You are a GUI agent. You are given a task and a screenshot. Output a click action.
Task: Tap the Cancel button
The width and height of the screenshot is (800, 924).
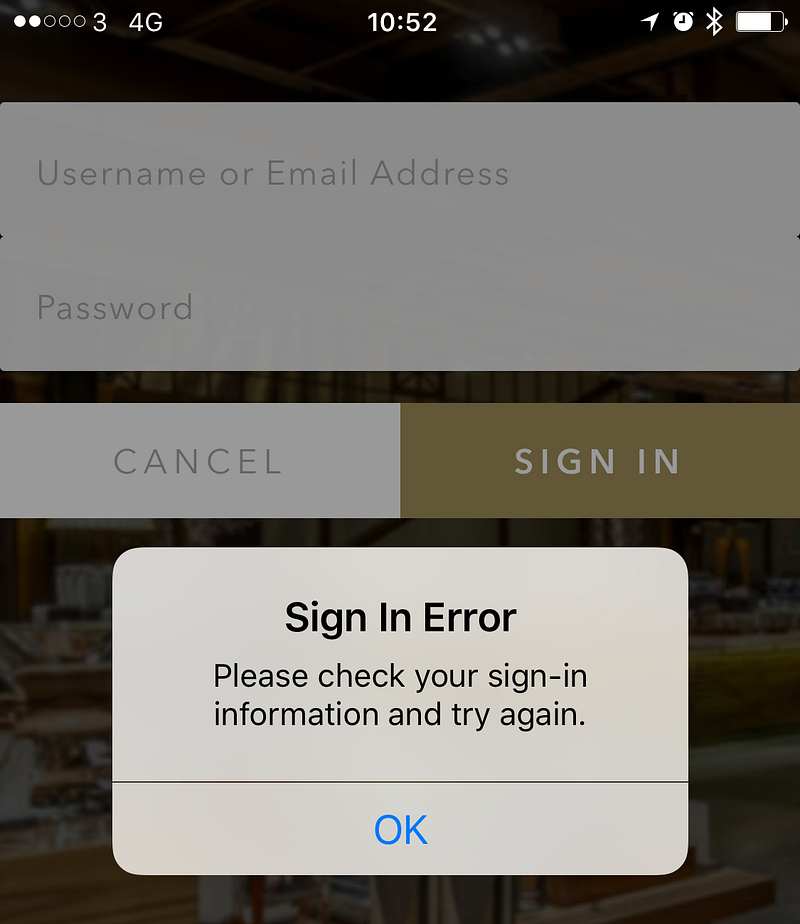pyautogui.click(x=199, y=461)
